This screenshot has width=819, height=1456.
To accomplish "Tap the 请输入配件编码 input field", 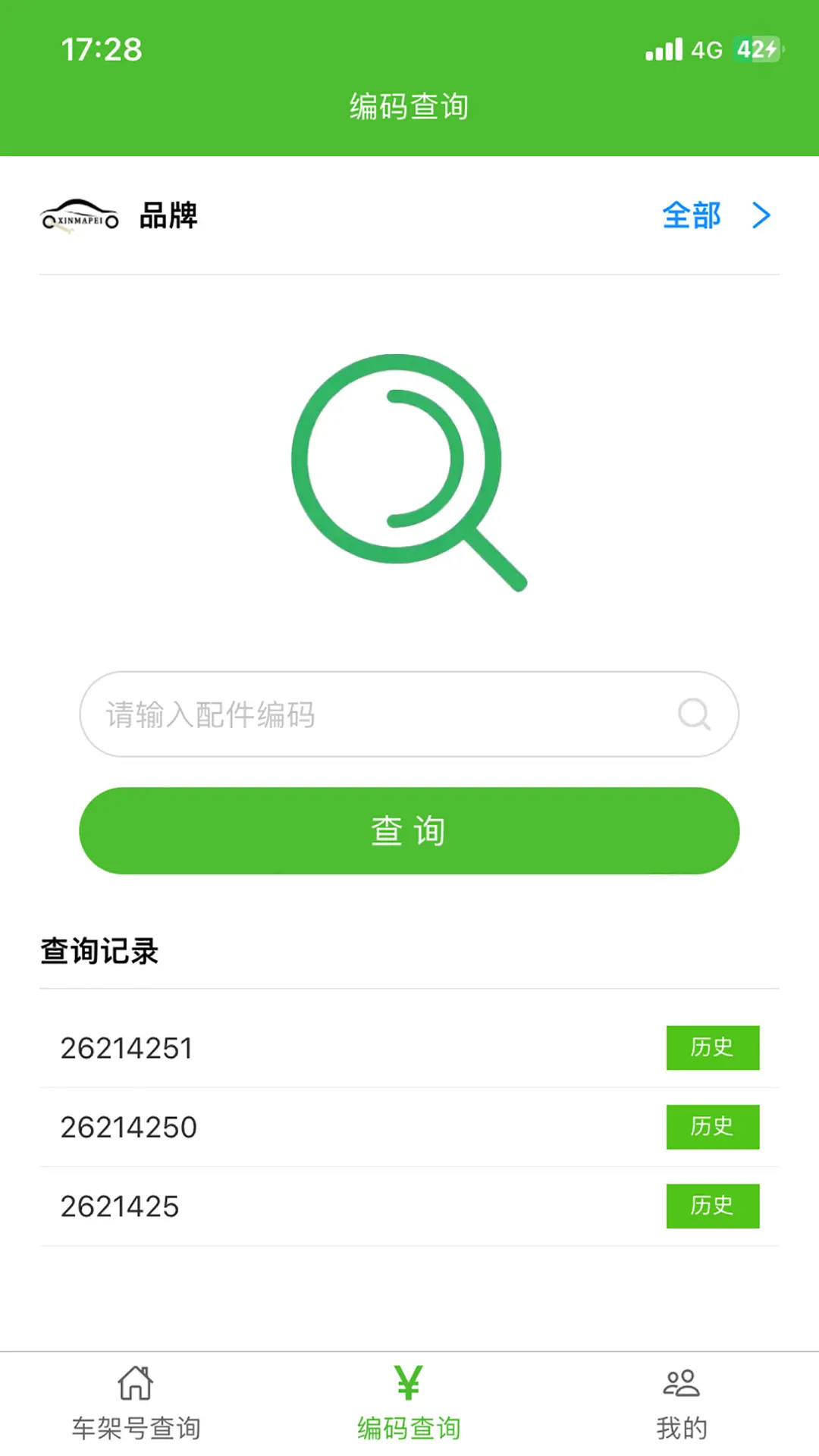I will pos(303,713).
